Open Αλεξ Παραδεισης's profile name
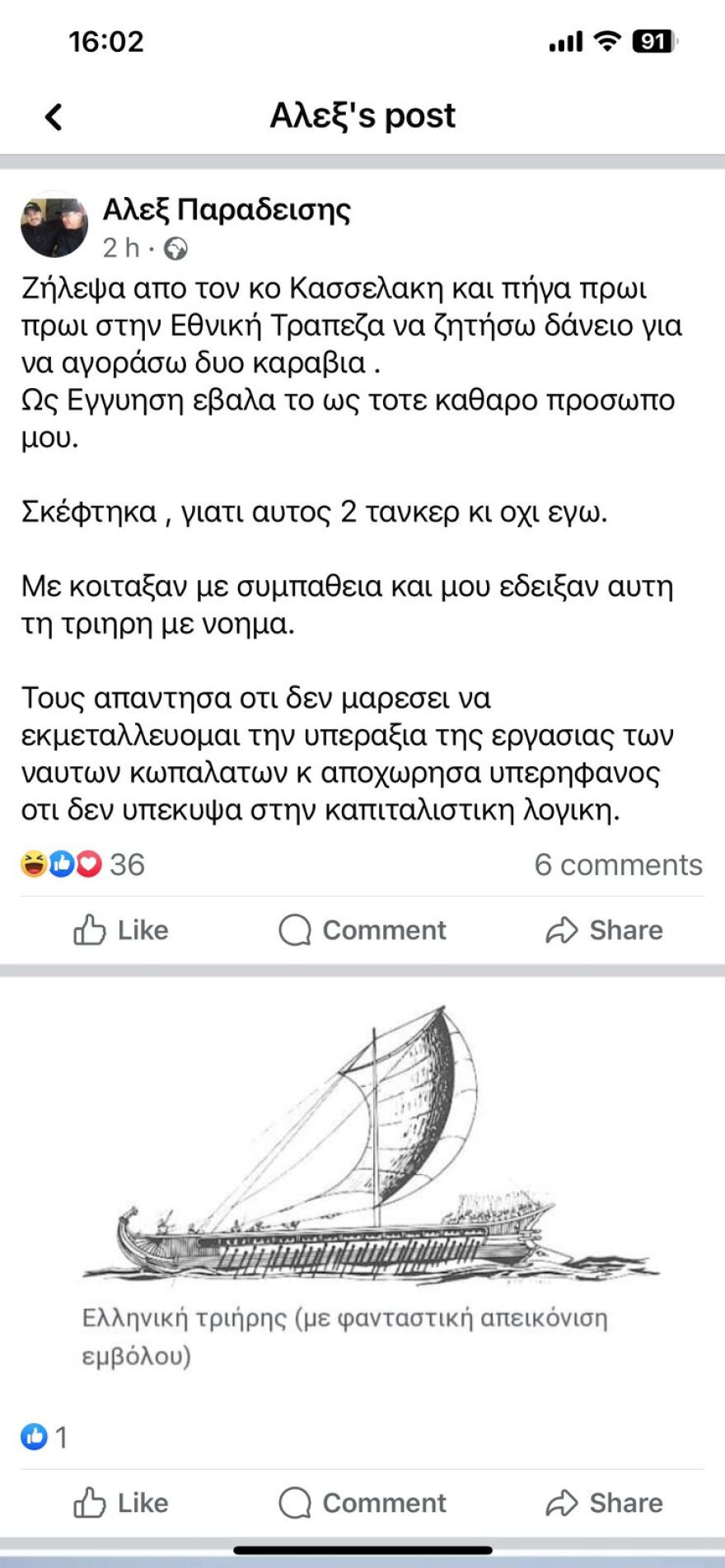Image resolution: width=725 pixels, height=1568 pixels. [228, 210]
